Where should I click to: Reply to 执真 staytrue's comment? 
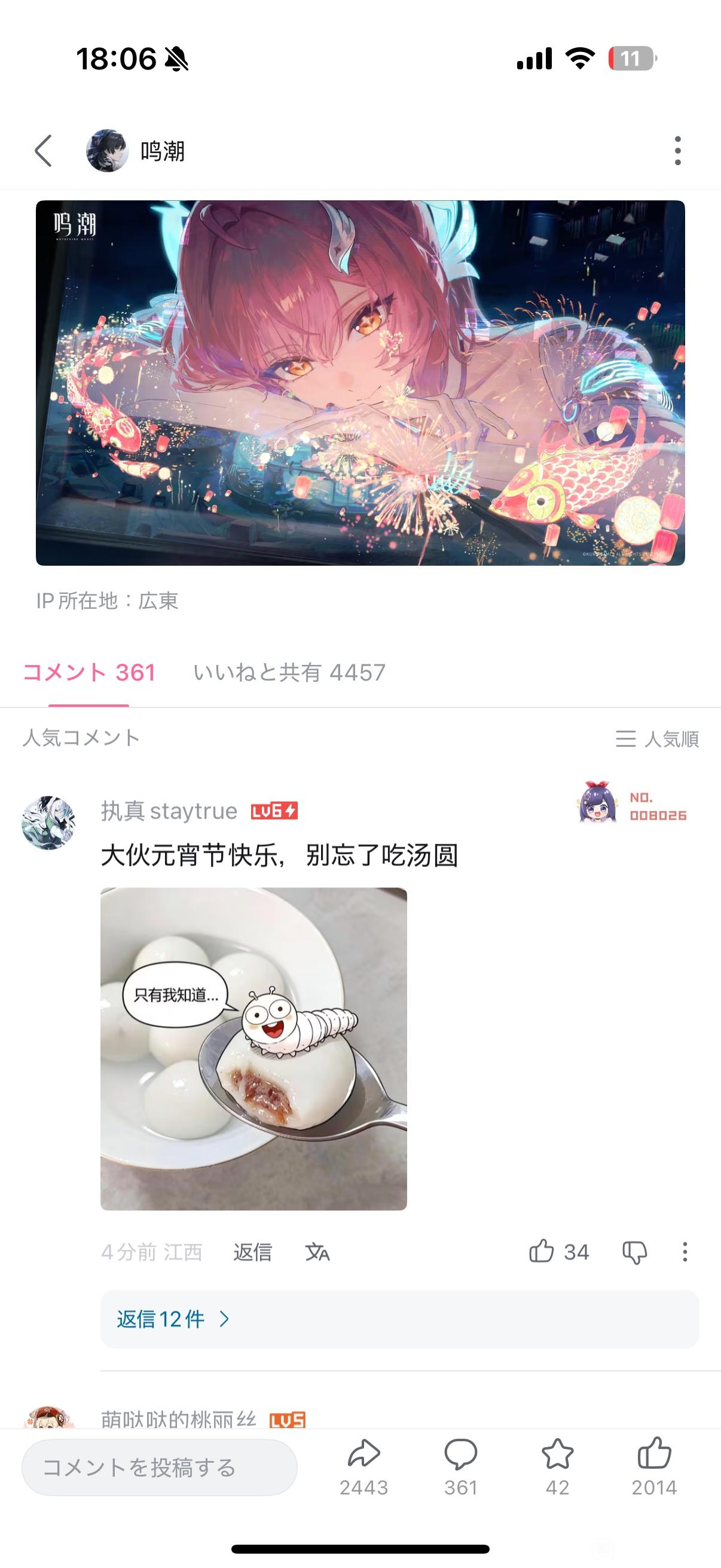(x=252, y=1252)
